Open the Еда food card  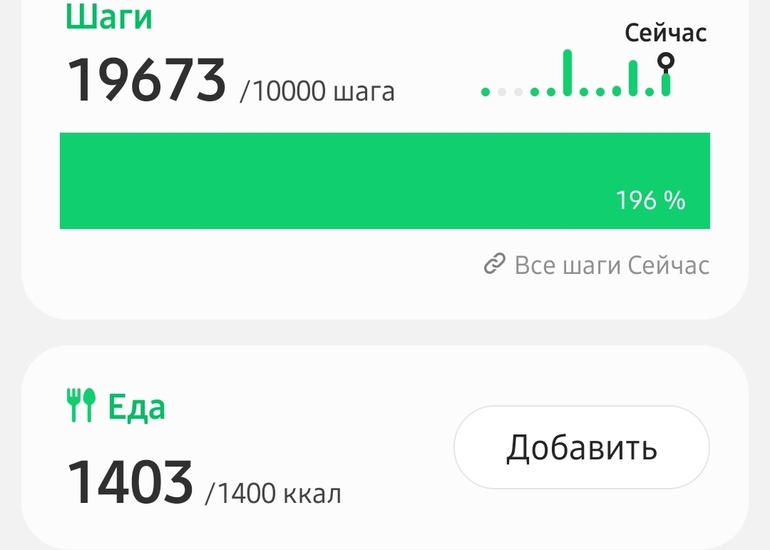tap(385, 447)
